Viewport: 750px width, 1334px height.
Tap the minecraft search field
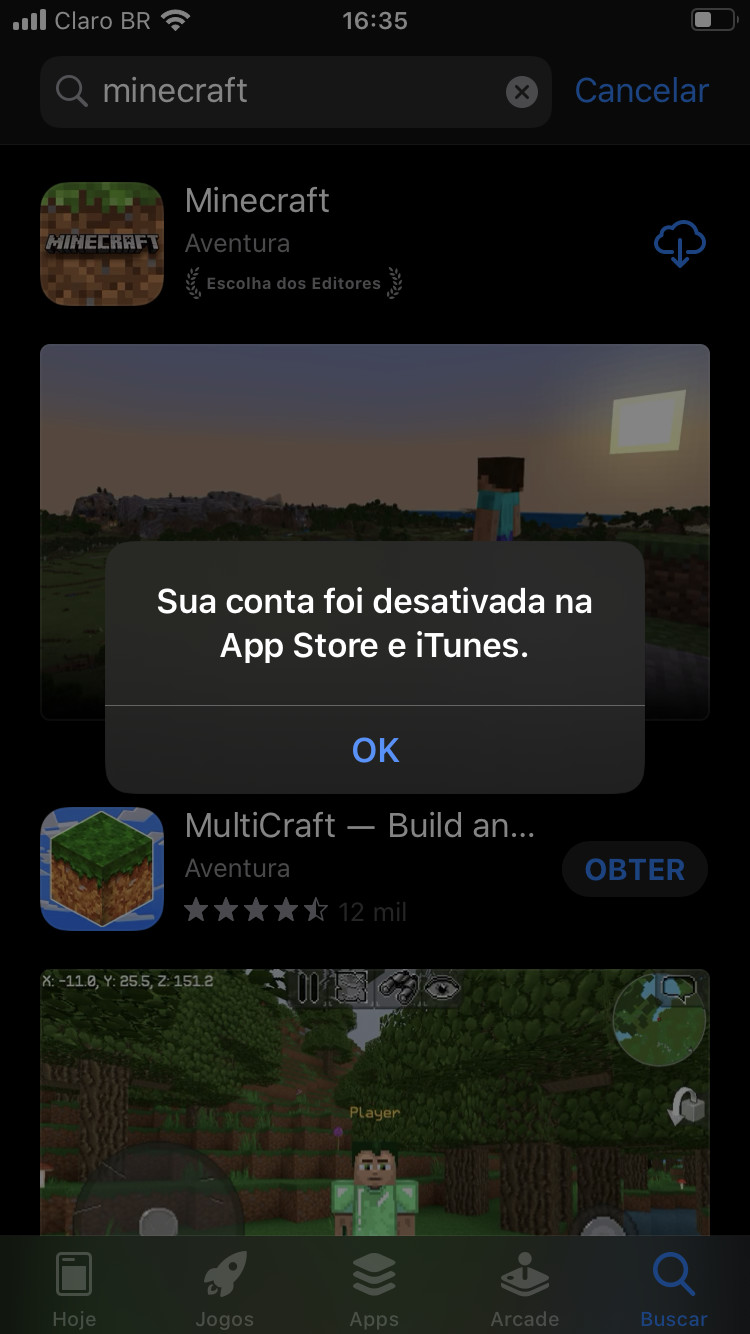[290, 92]
